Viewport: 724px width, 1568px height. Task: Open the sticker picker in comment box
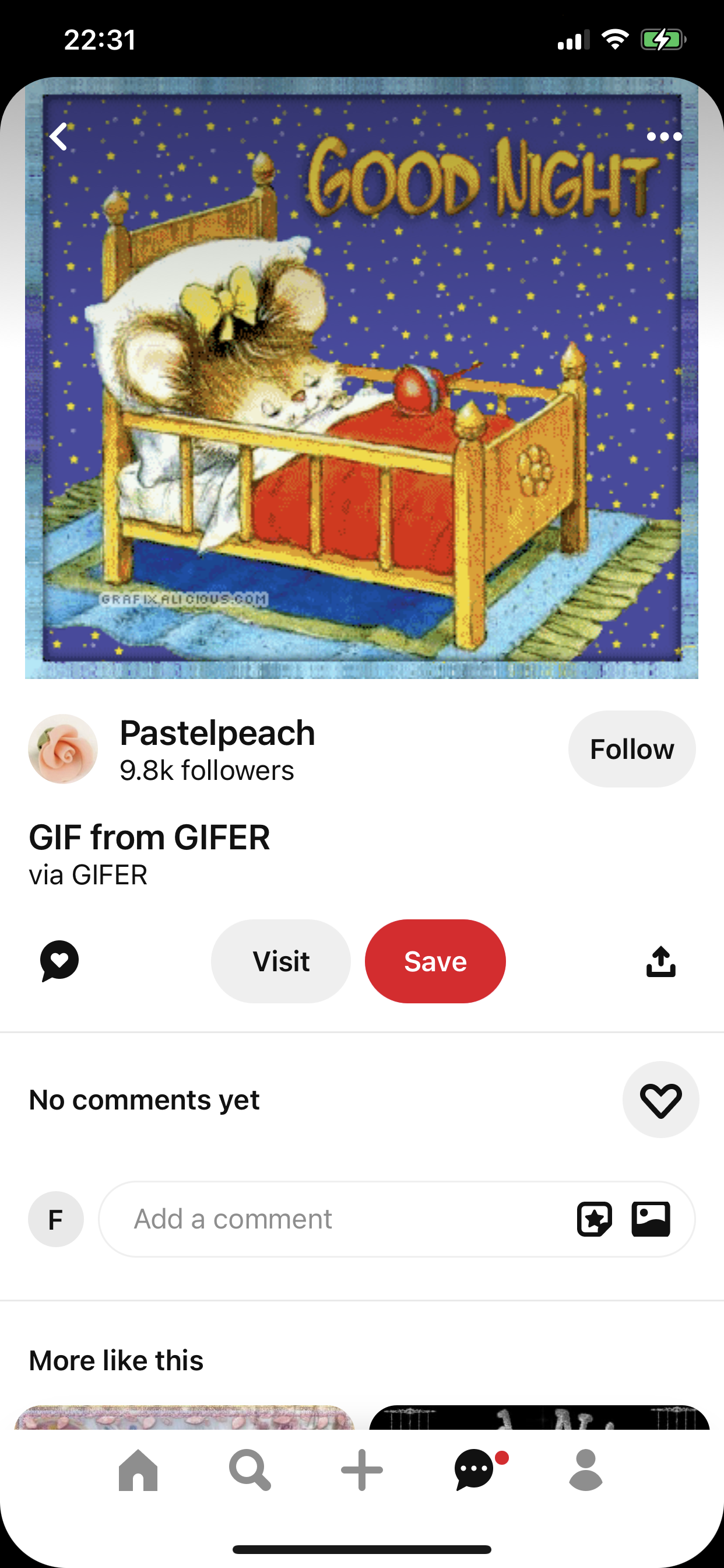pos(594,1219)
